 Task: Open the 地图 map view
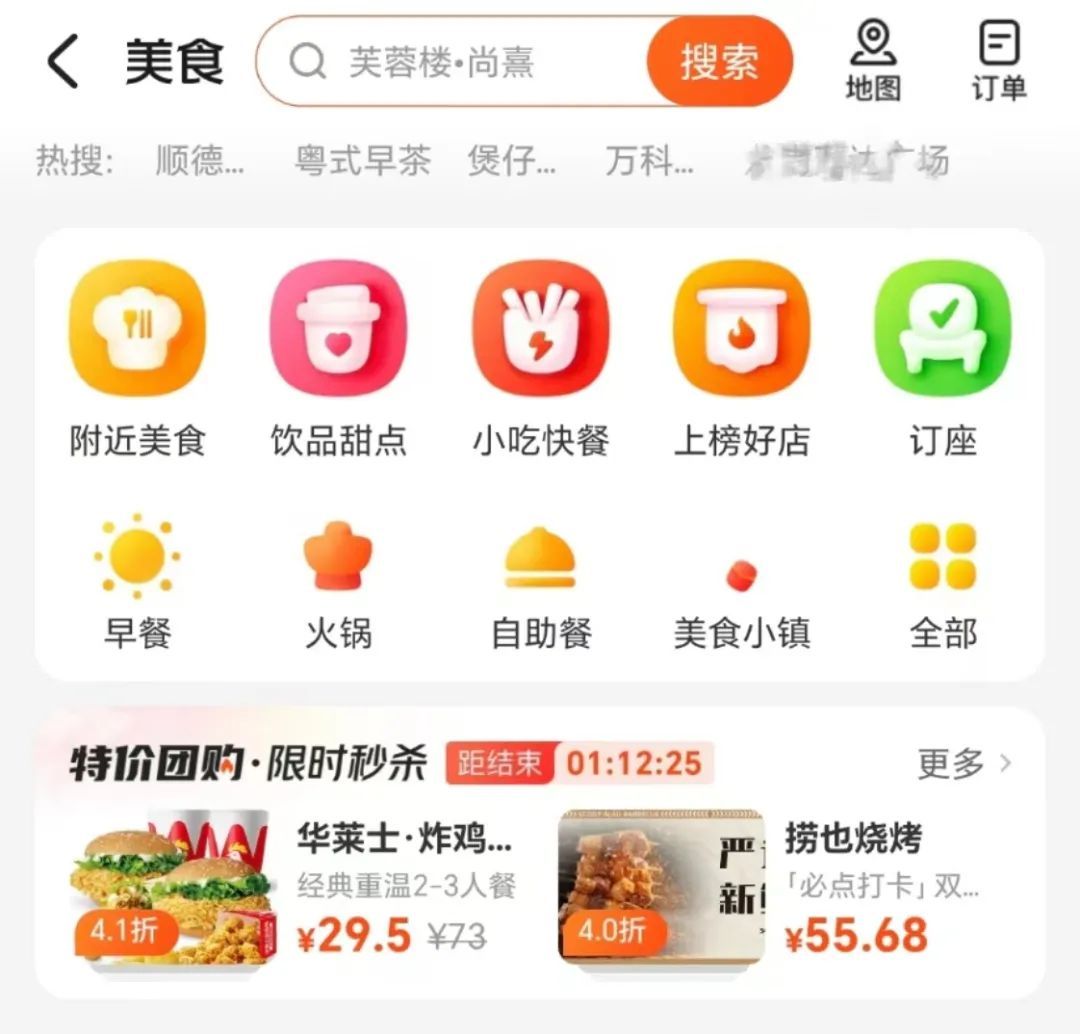(x=873, y=62)
